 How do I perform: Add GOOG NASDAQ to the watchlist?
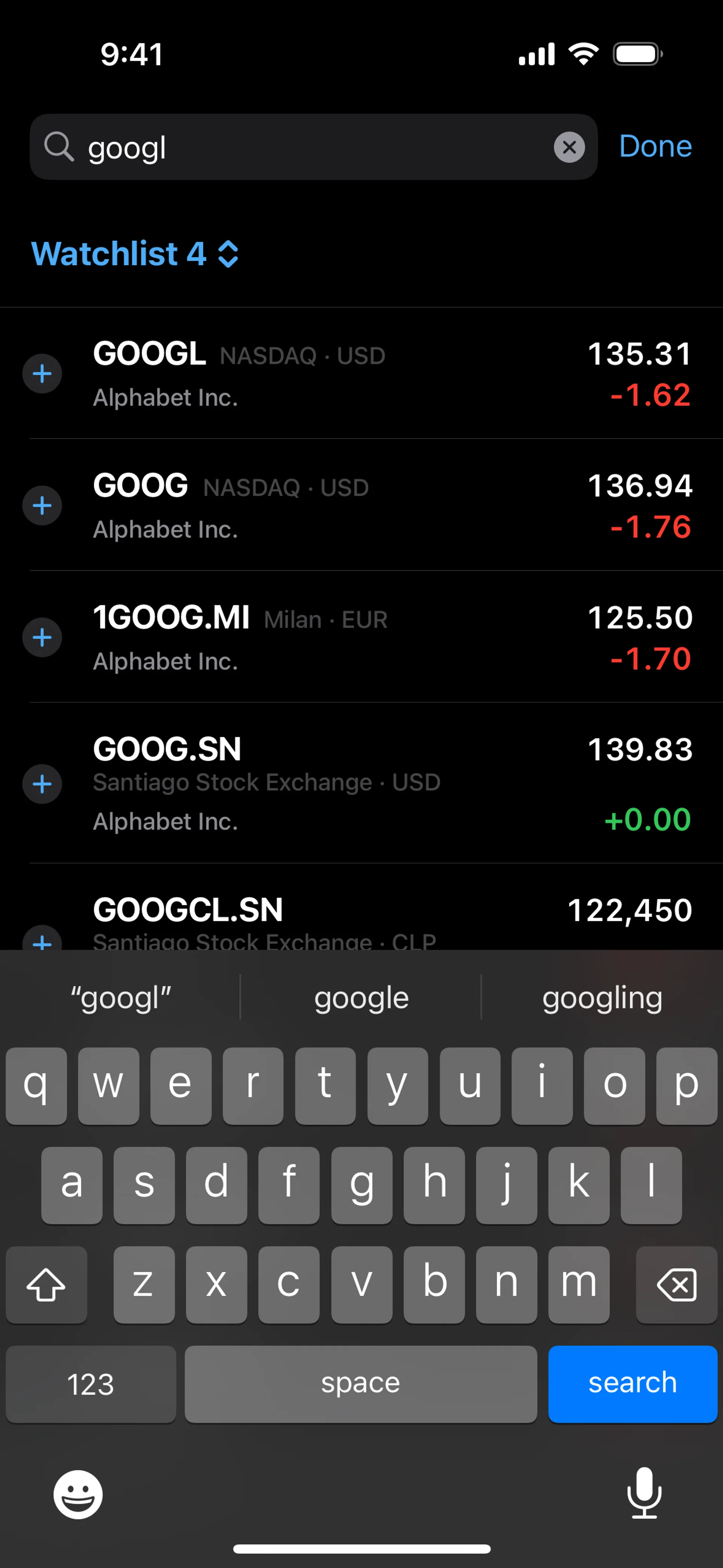coord(42,505)
